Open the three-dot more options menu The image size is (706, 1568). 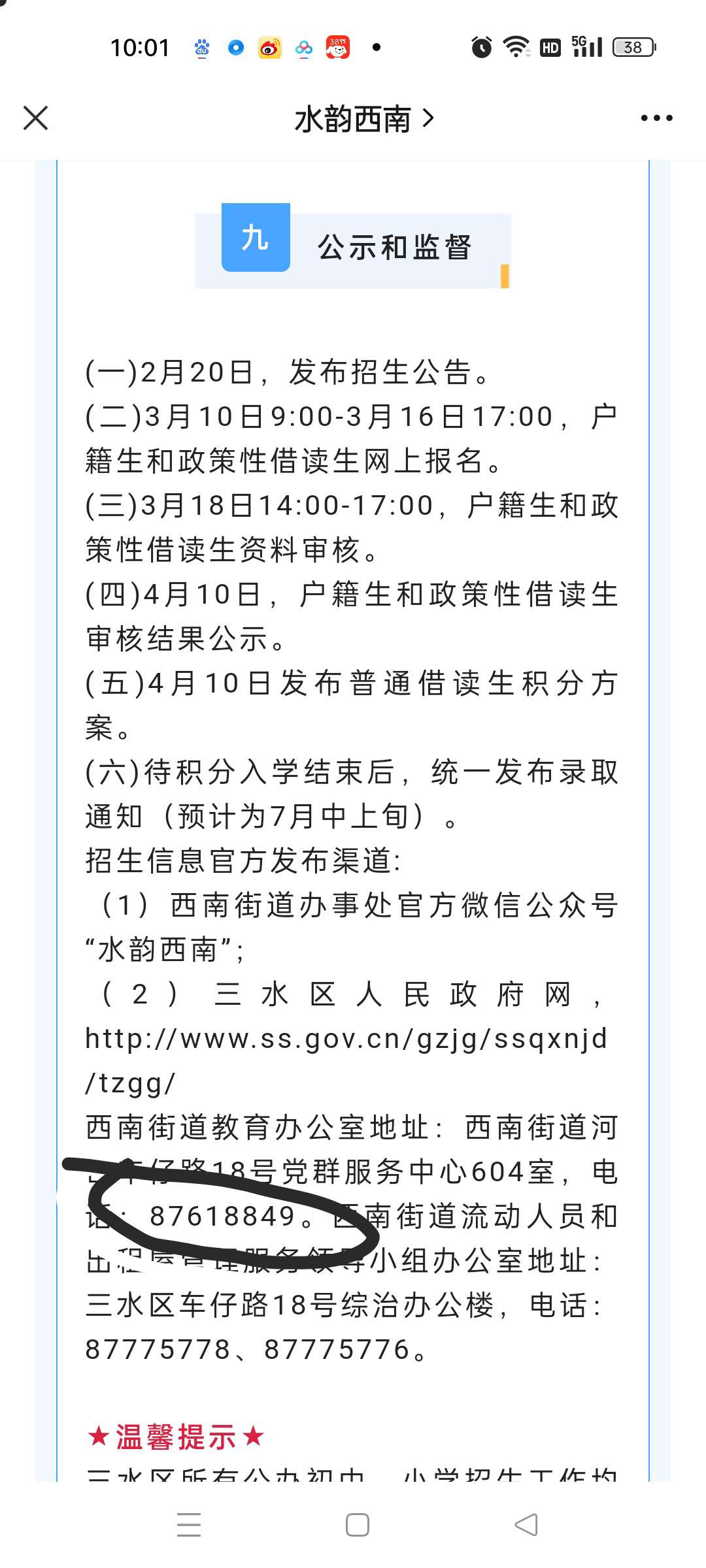click(x=656, y=118)
